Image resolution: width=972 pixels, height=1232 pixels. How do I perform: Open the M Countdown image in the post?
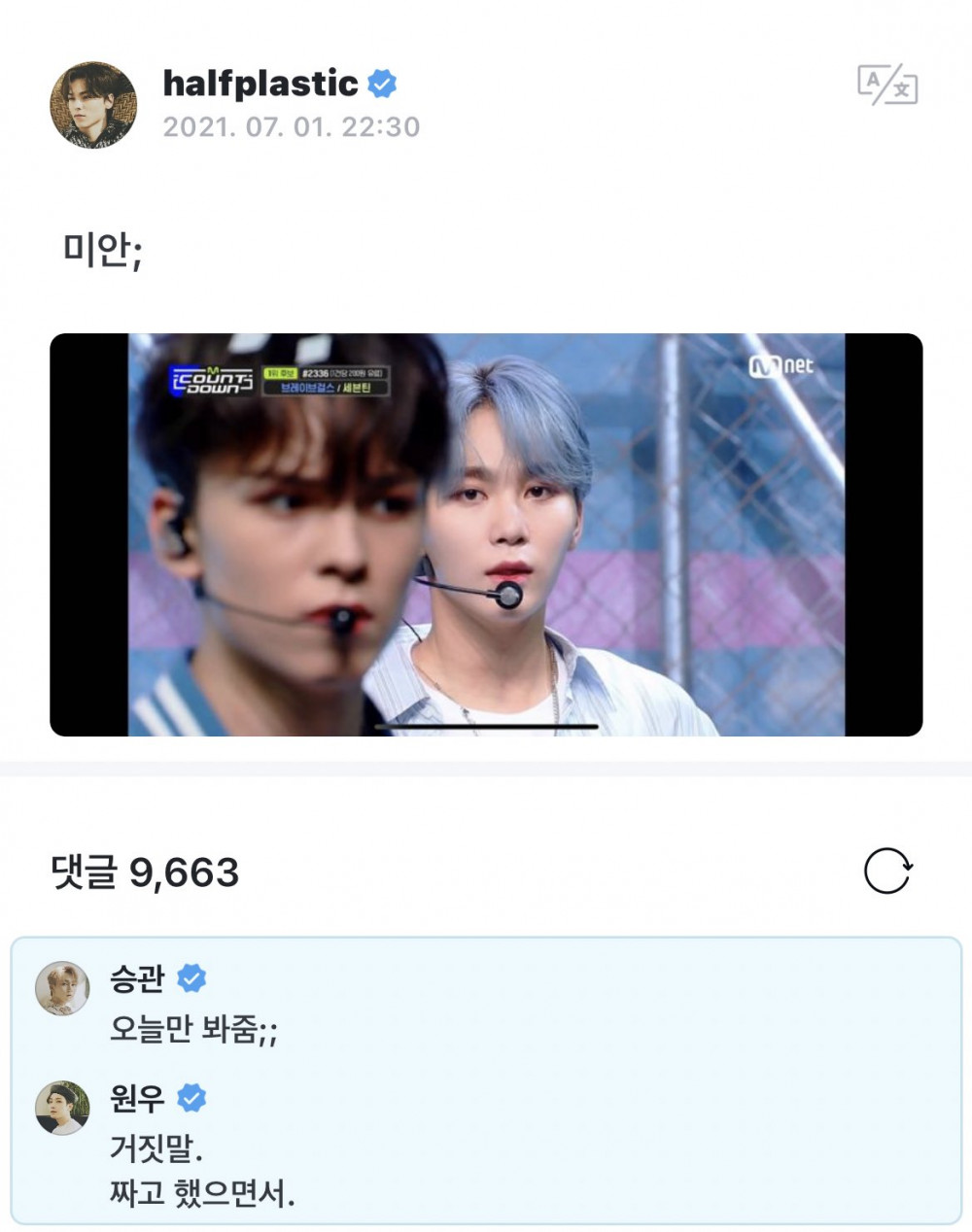point(486,534)
